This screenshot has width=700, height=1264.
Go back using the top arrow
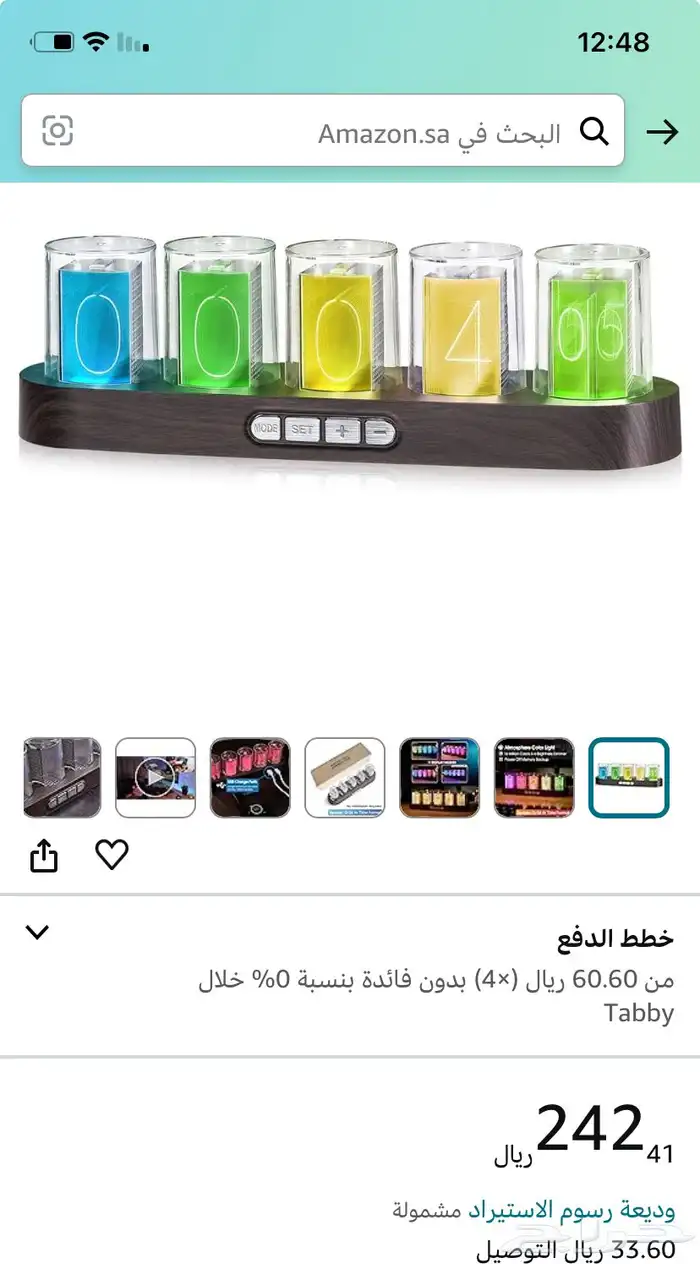[x=662, y=132]
